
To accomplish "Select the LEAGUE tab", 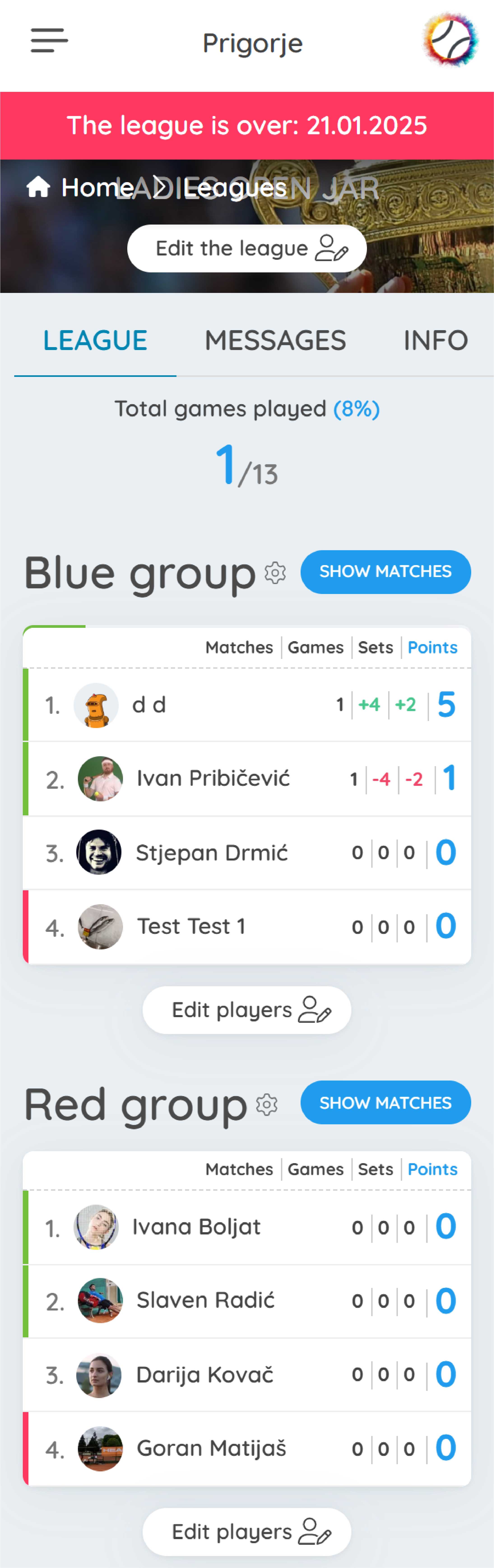I will [95, 340].
